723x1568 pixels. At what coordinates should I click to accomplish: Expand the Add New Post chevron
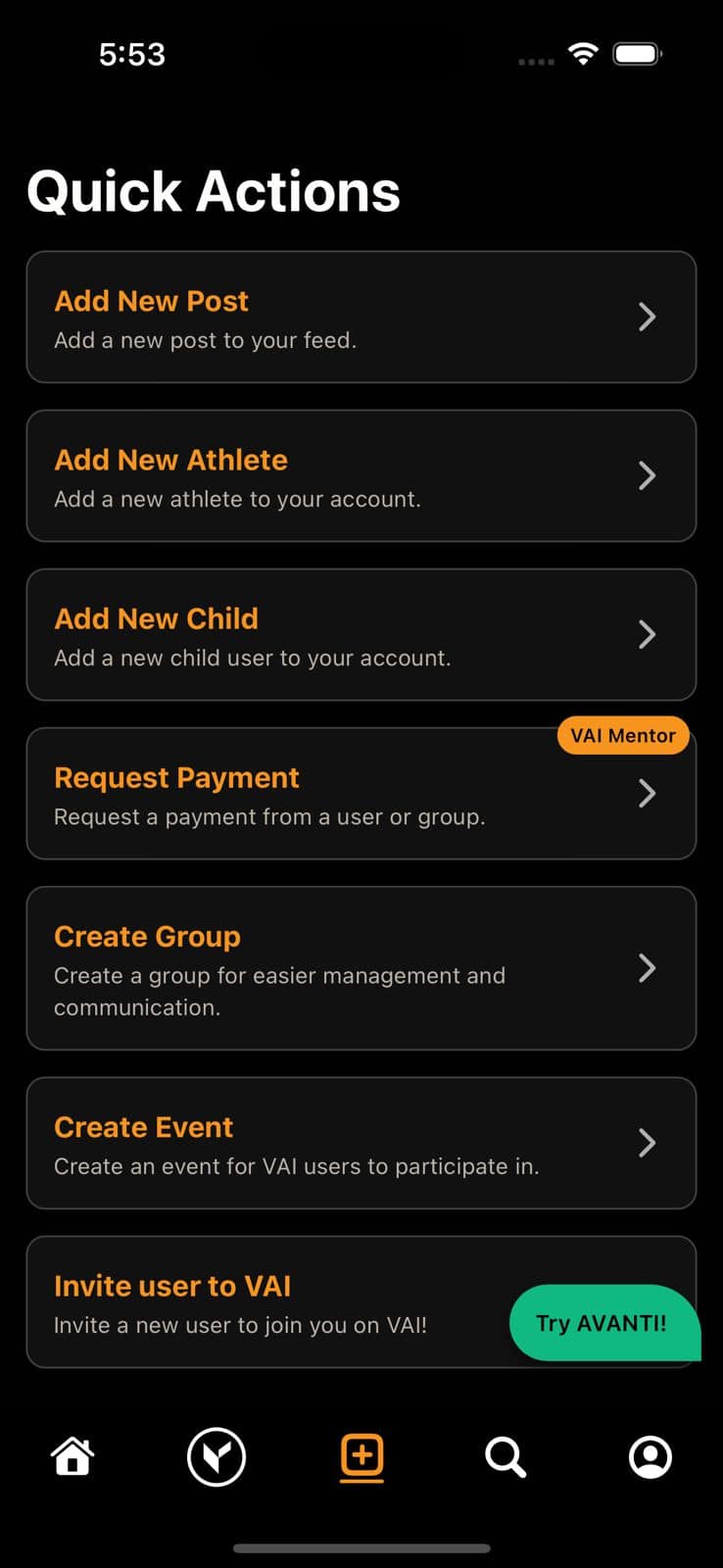pyautogui.click(x=647, y=317)
